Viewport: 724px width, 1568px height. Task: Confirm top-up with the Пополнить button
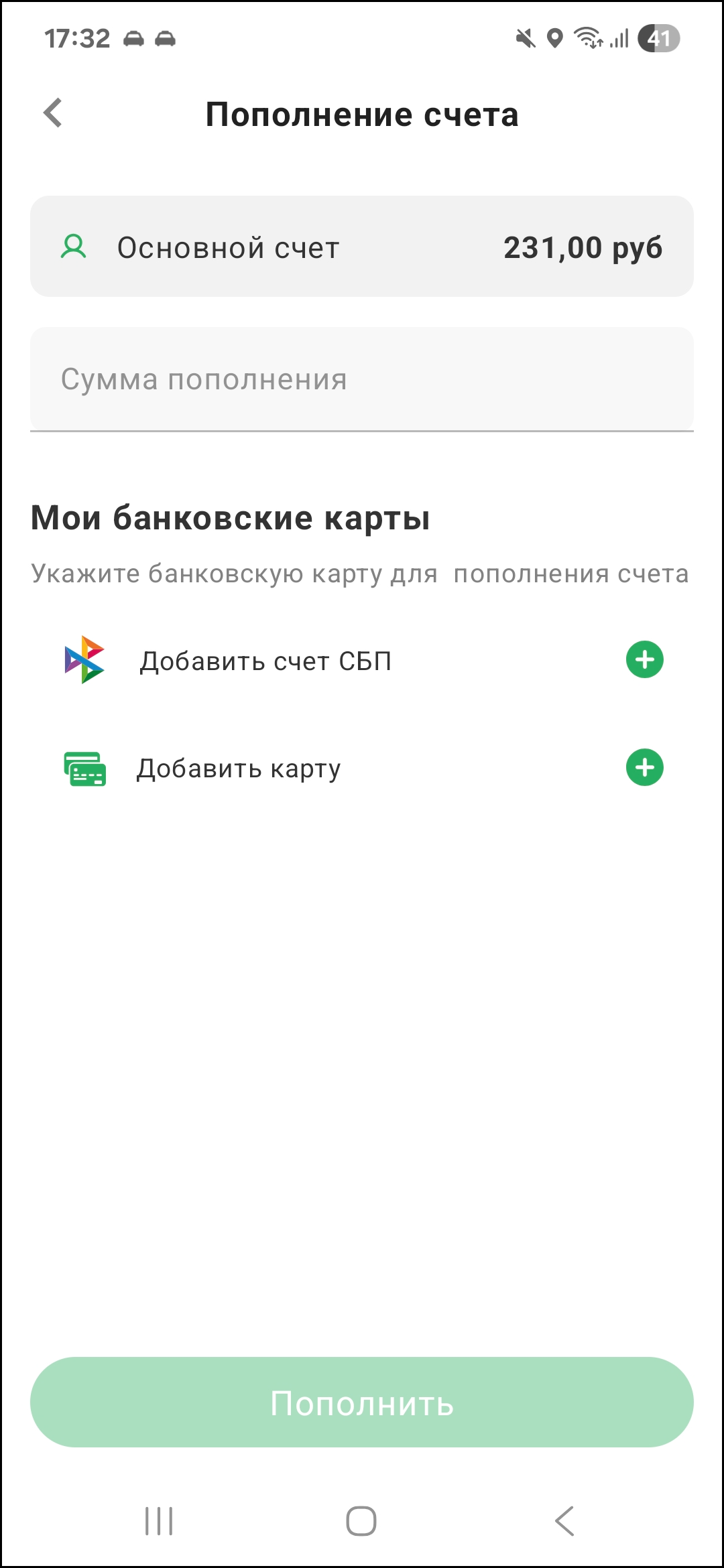tap(361, 1402)
